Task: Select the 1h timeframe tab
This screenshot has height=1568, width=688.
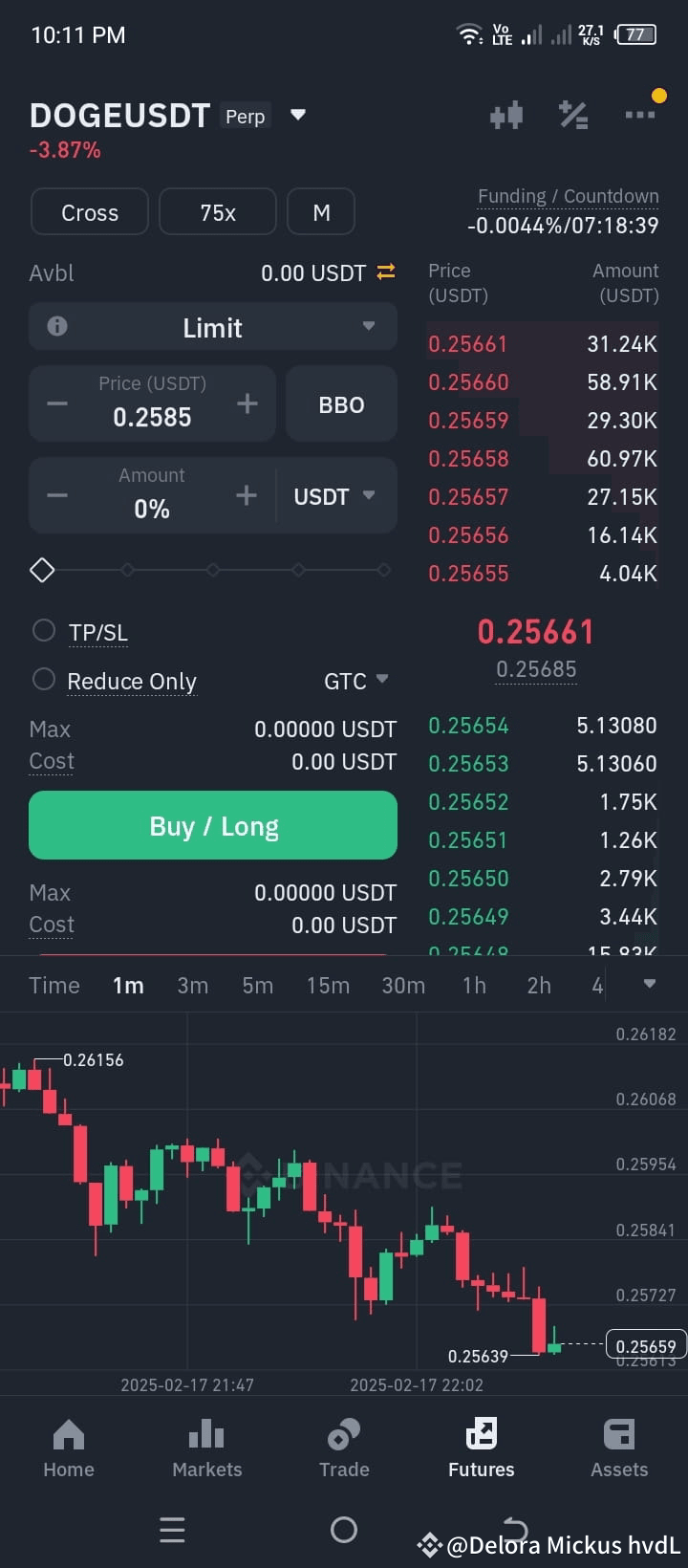Action: pos(474,985)
